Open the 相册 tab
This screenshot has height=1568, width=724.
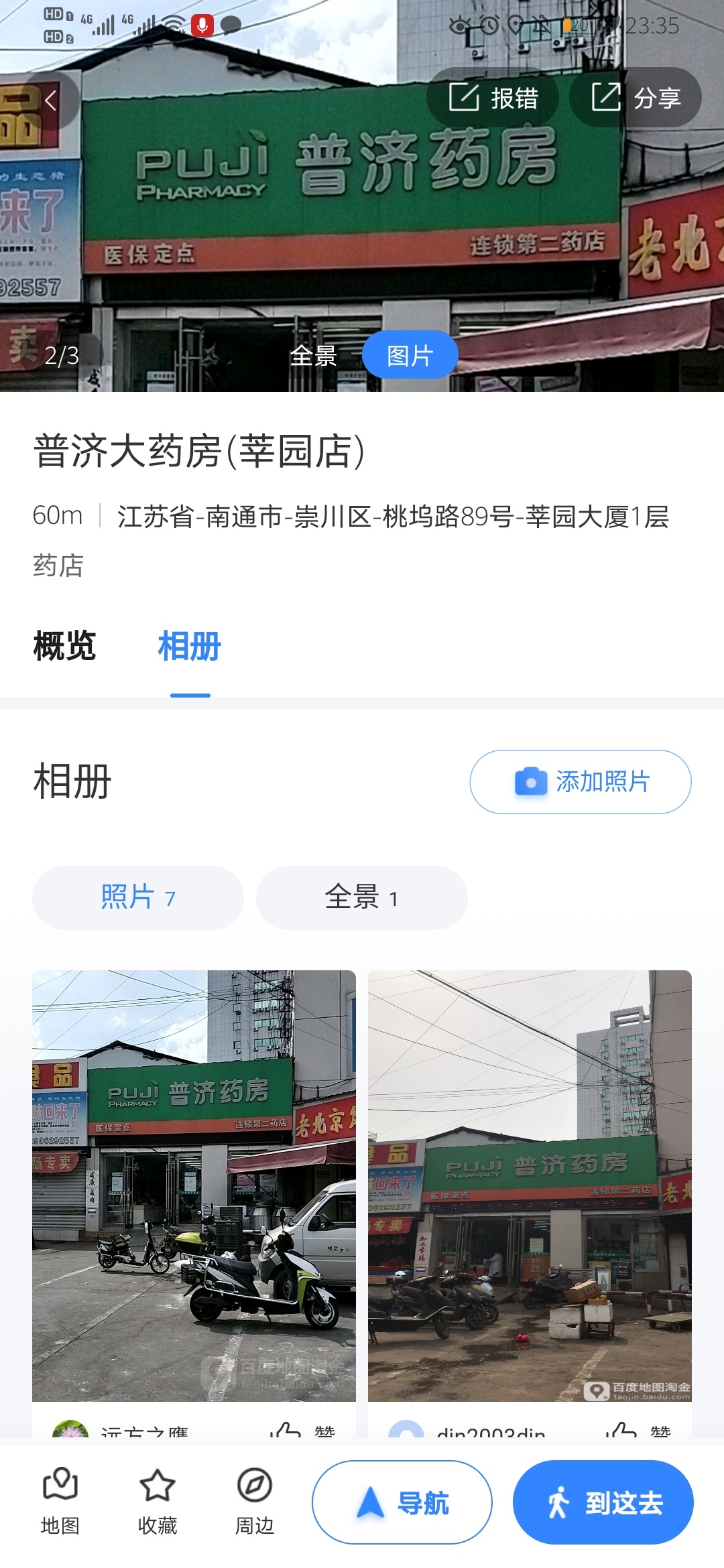pos(190,647)
